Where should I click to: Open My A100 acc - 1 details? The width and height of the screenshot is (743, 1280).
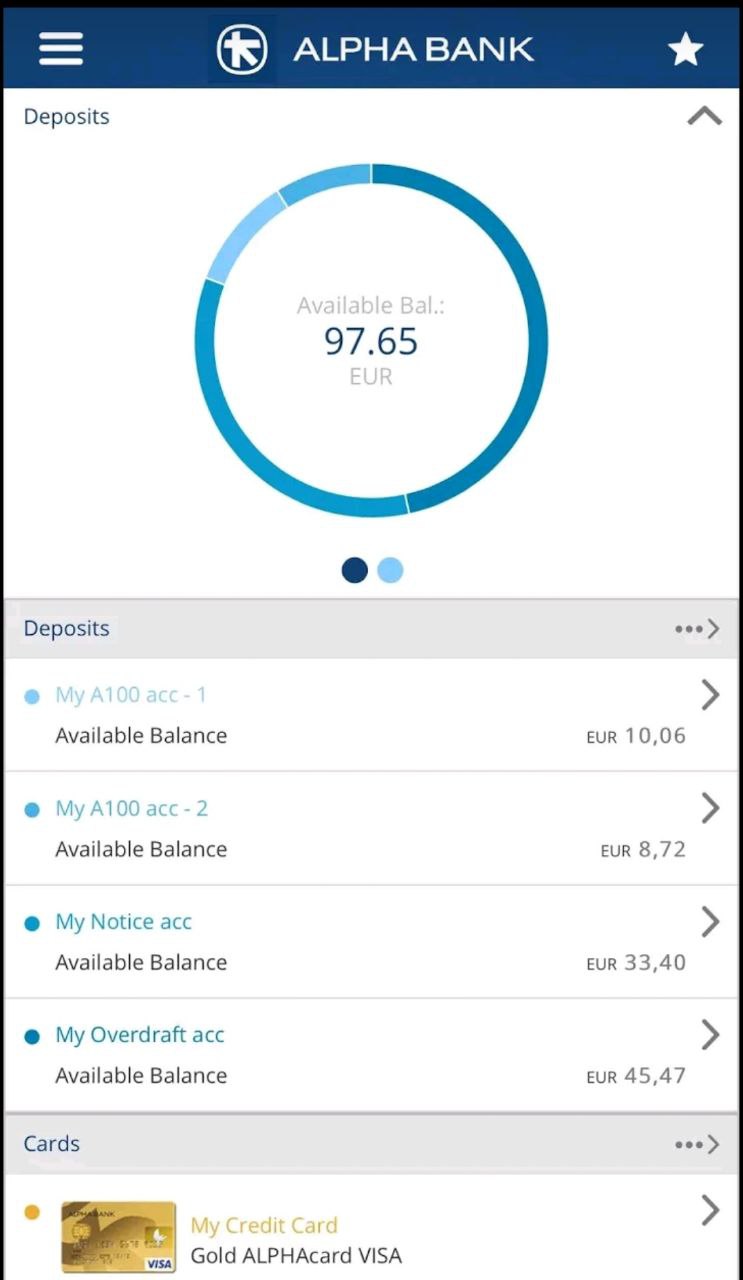tap(372, 715)
